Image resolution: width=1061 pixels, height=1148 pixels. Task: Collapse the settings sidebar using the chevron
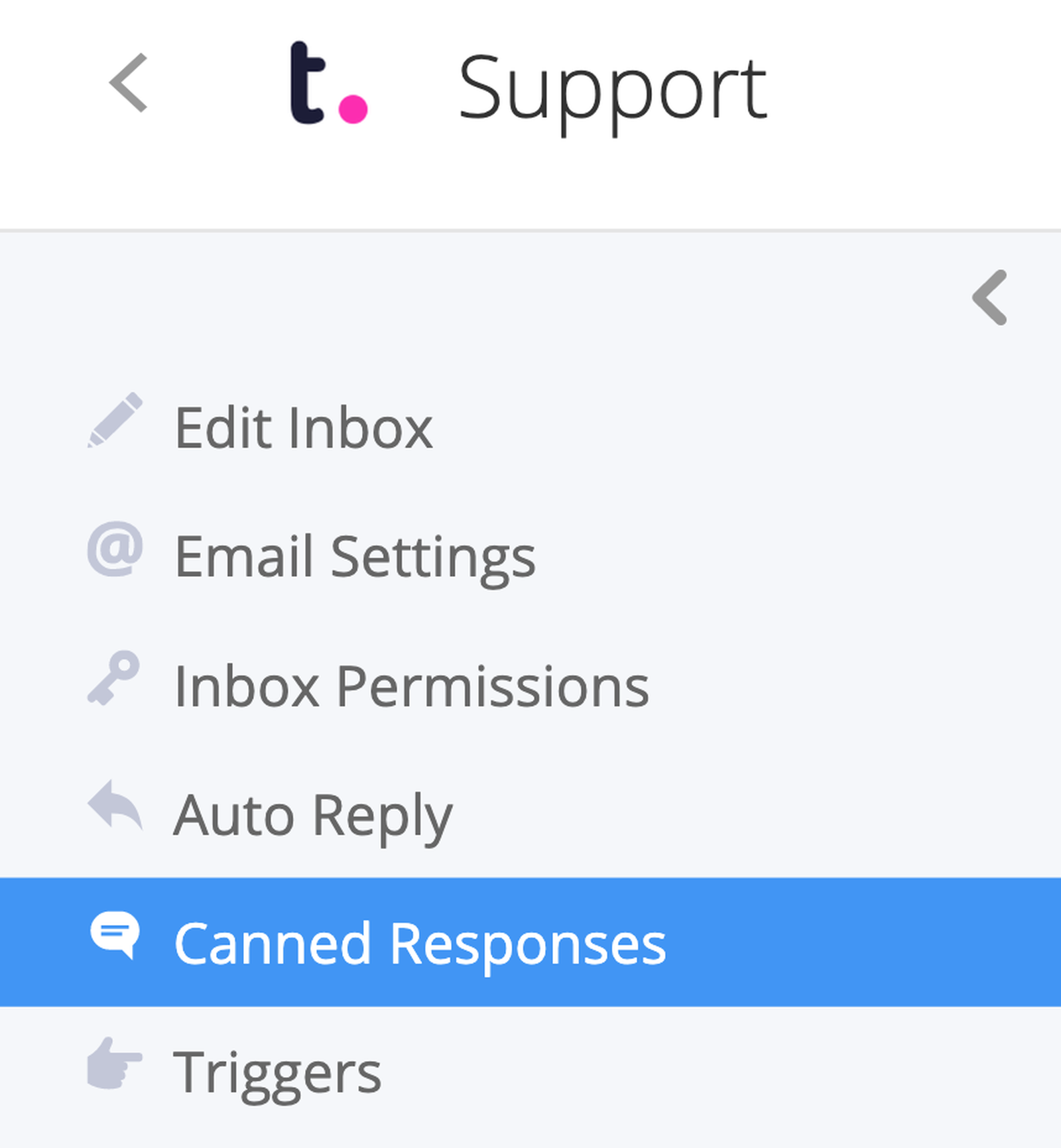tap(988, 300)
